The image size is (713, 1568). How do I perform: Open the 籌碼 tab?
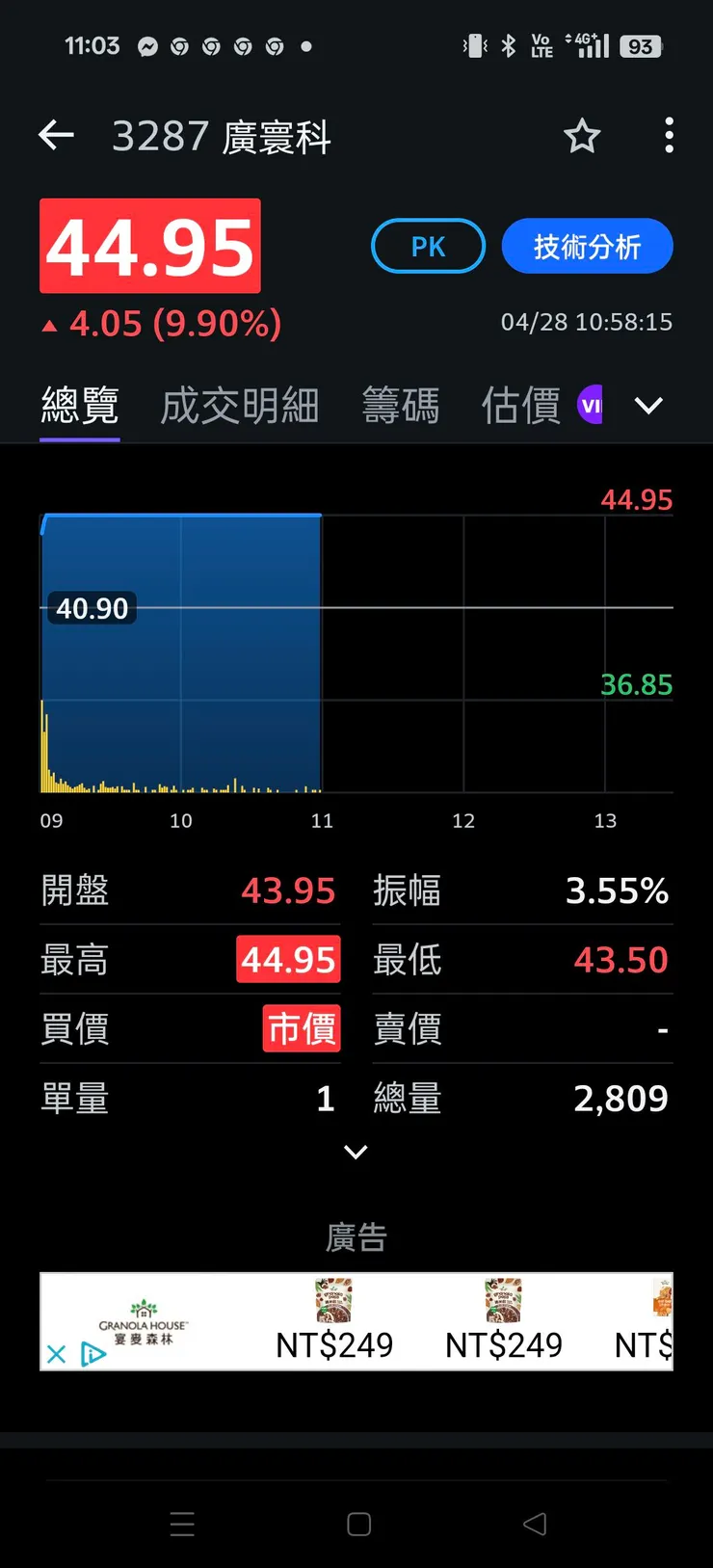click(x=401, y=406)
